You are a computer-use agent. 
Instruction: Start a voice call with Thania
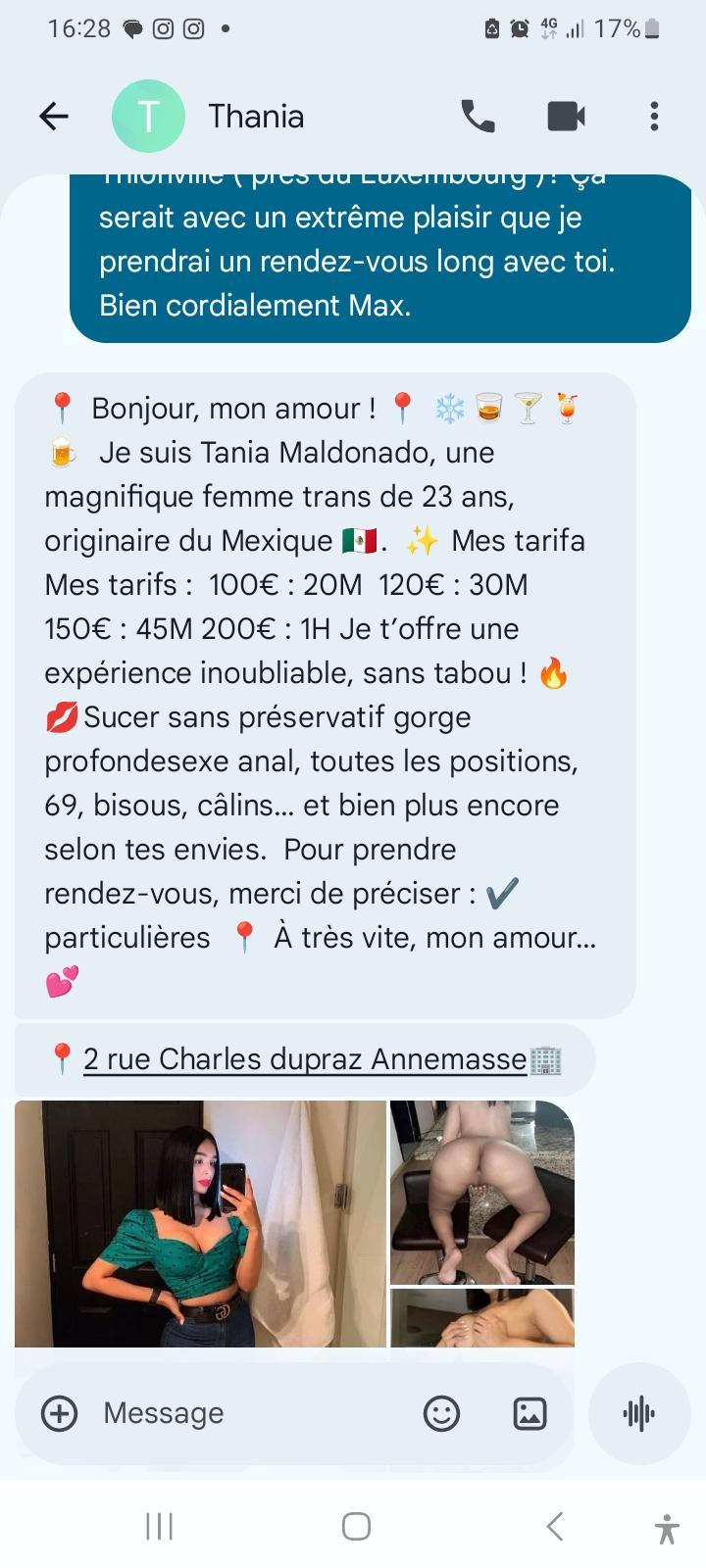tap(478, 117)
